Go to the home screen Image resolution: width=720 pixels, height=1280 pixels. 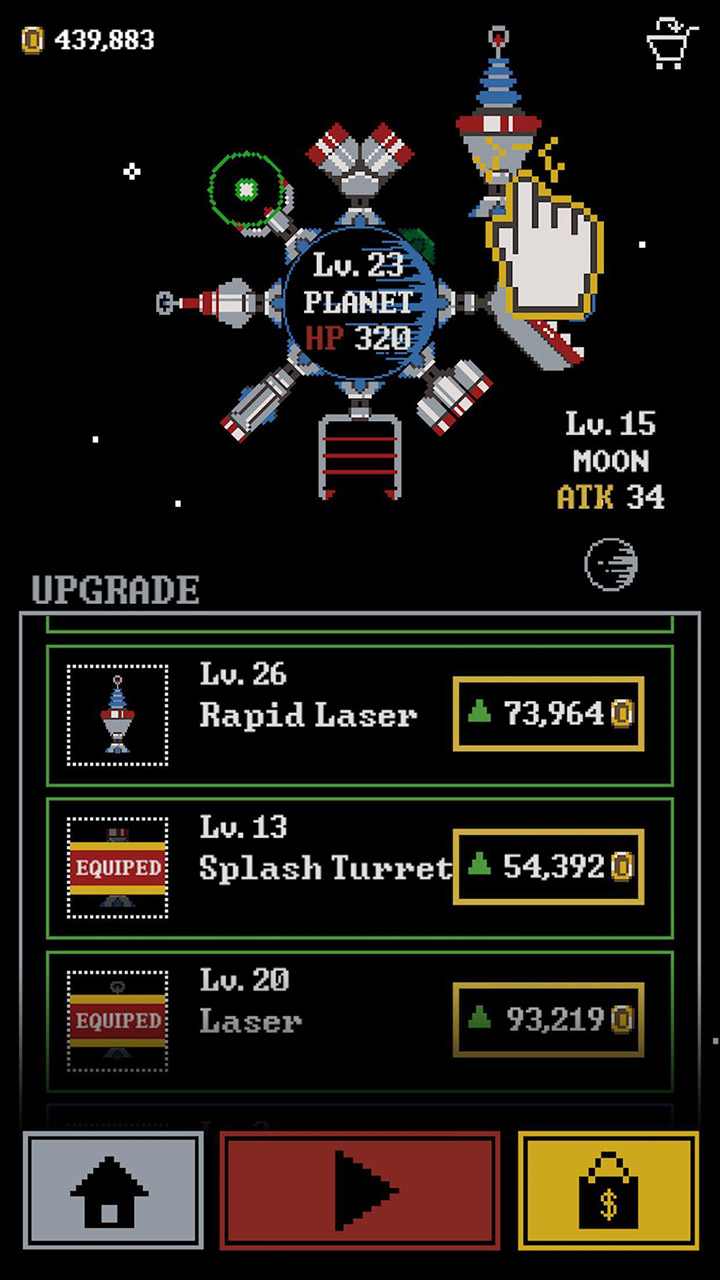pyautogui.click(x=113, y=1191)
